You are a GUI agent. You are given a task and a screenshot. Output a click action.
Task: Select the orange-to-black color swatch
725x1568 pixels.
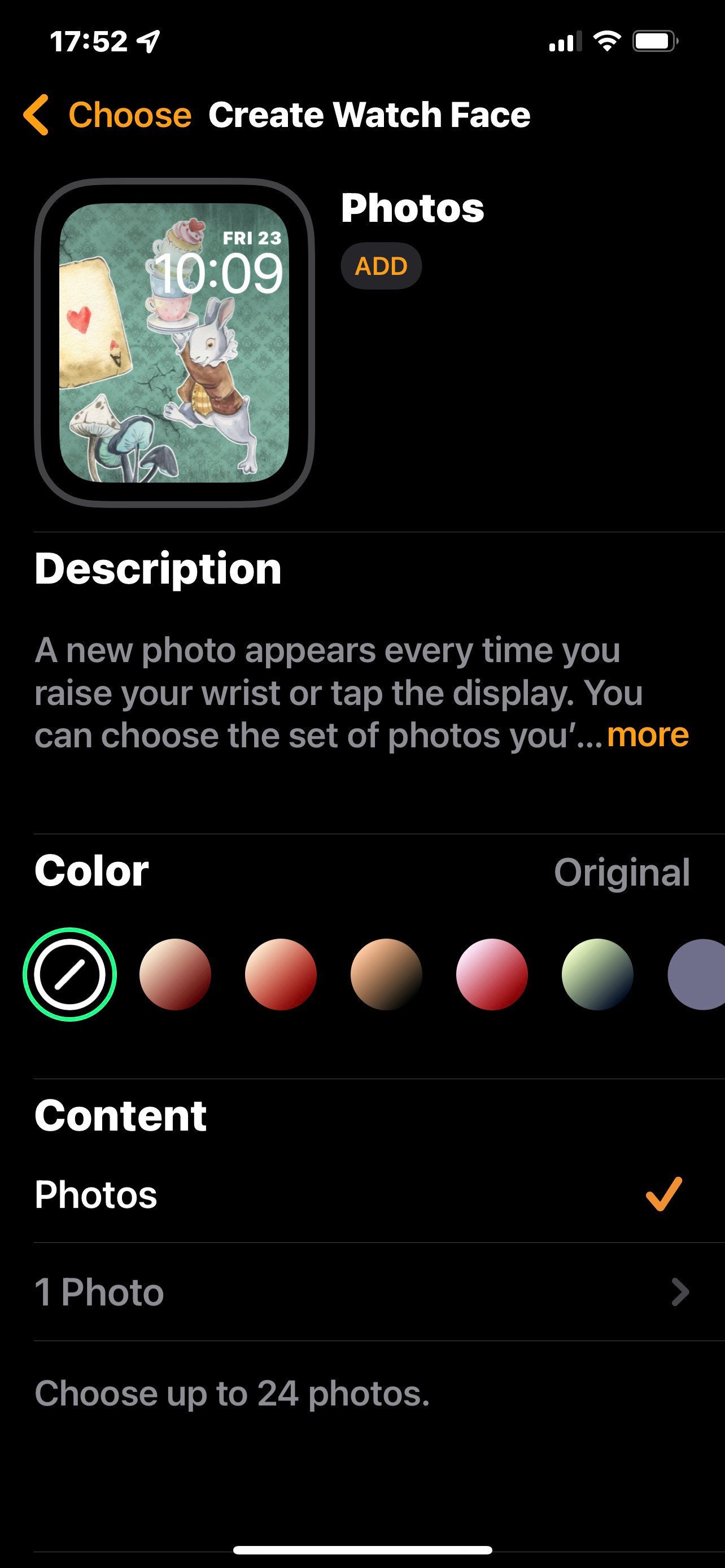point(387,975)
